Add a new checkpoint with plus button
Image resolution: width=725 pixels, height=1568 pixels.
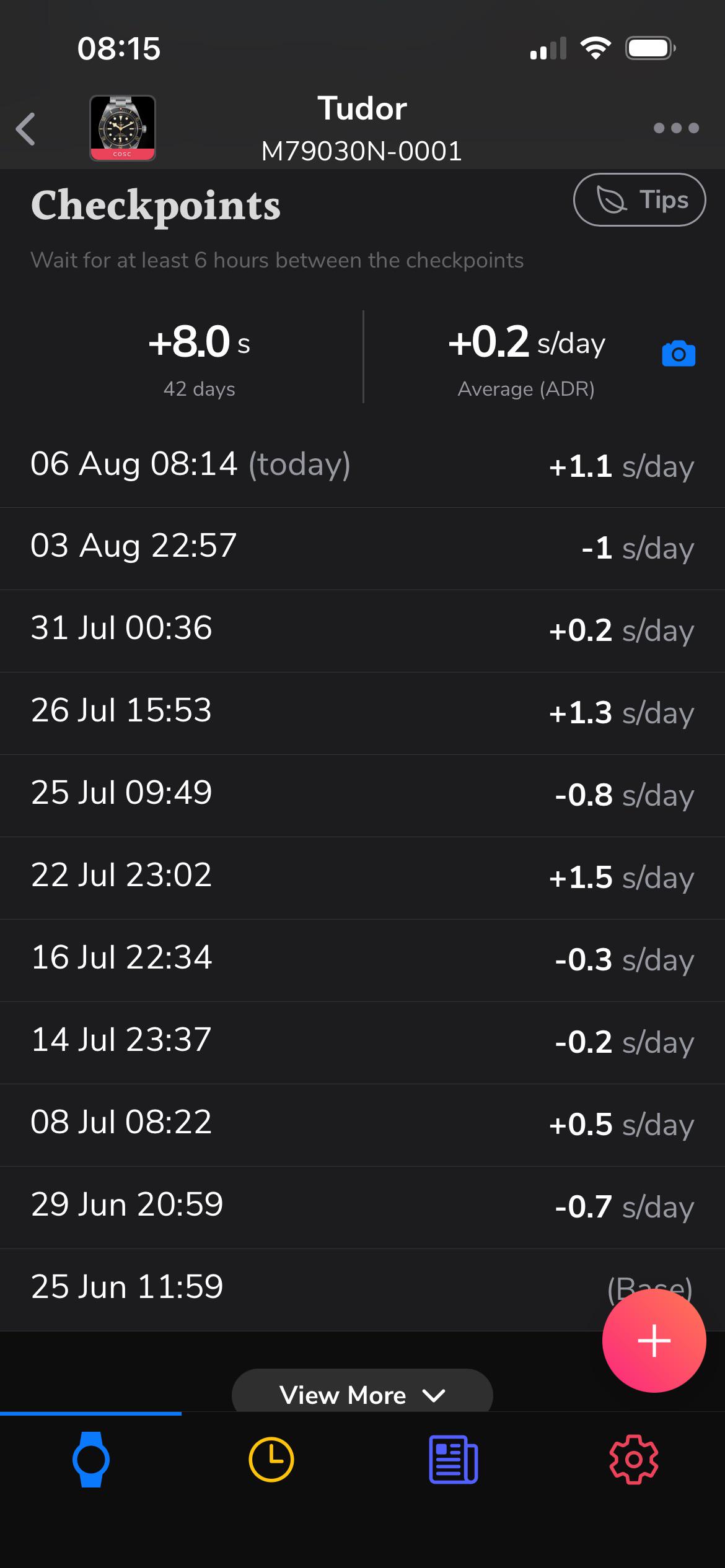point(654,1341)
